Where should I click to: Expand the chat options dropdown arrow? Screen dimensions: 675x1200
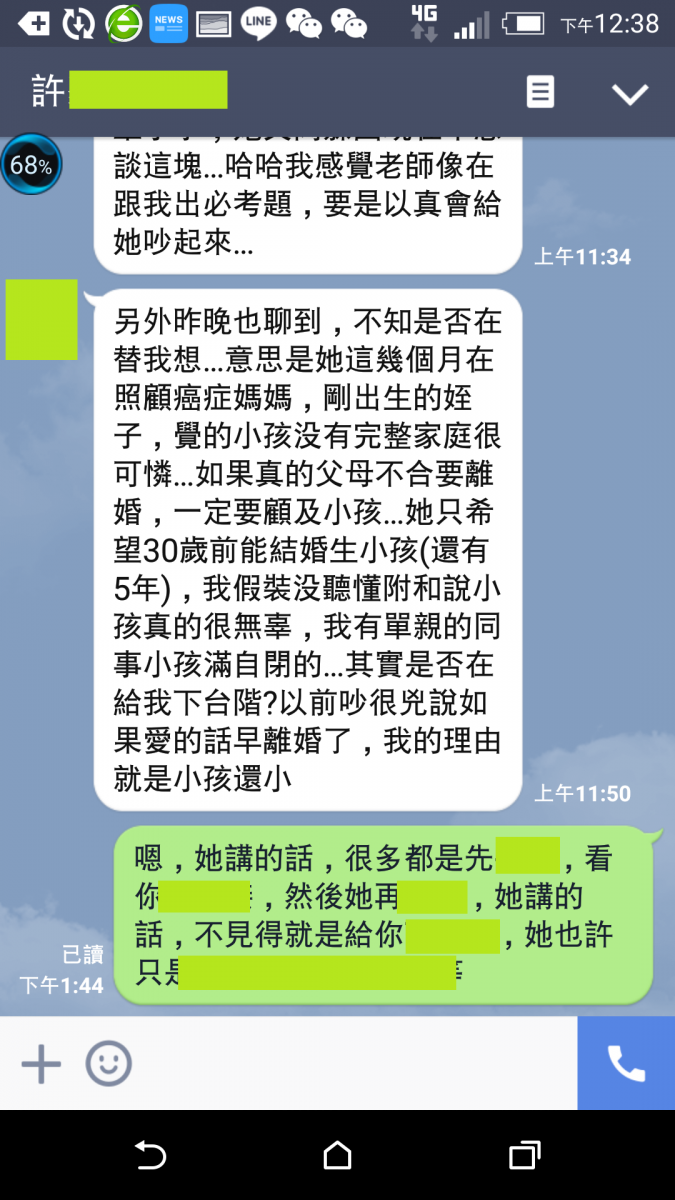(630, 94)
